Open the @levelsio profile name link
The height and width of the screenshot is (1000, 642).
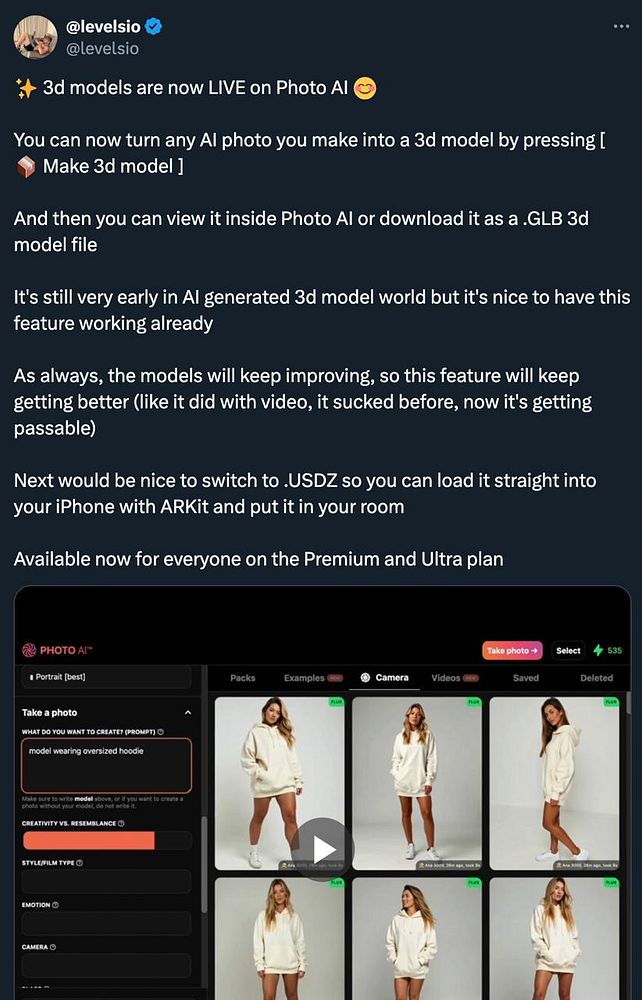(x=103, y=27)
